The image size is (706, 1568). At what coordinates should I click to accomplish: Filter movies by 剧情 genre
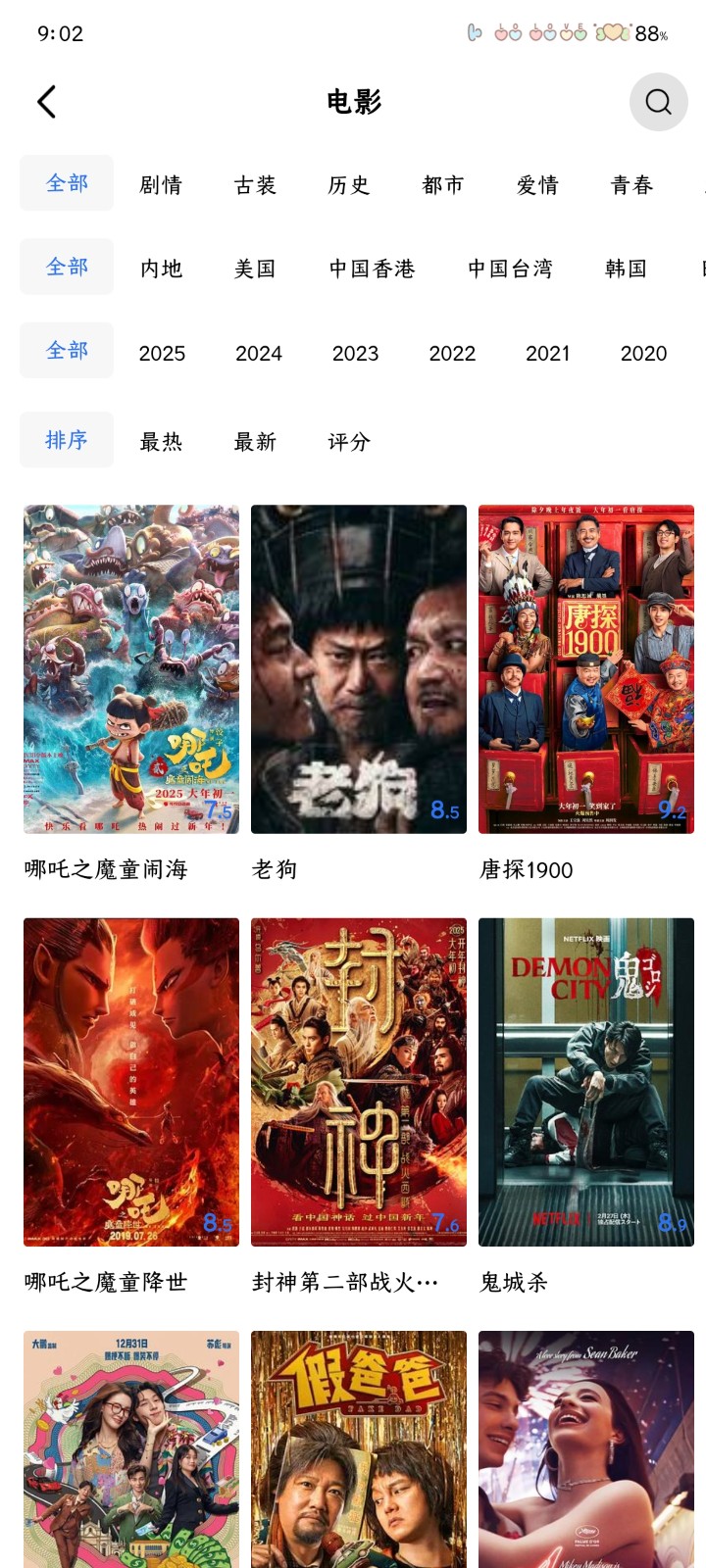tap(161, 185)
